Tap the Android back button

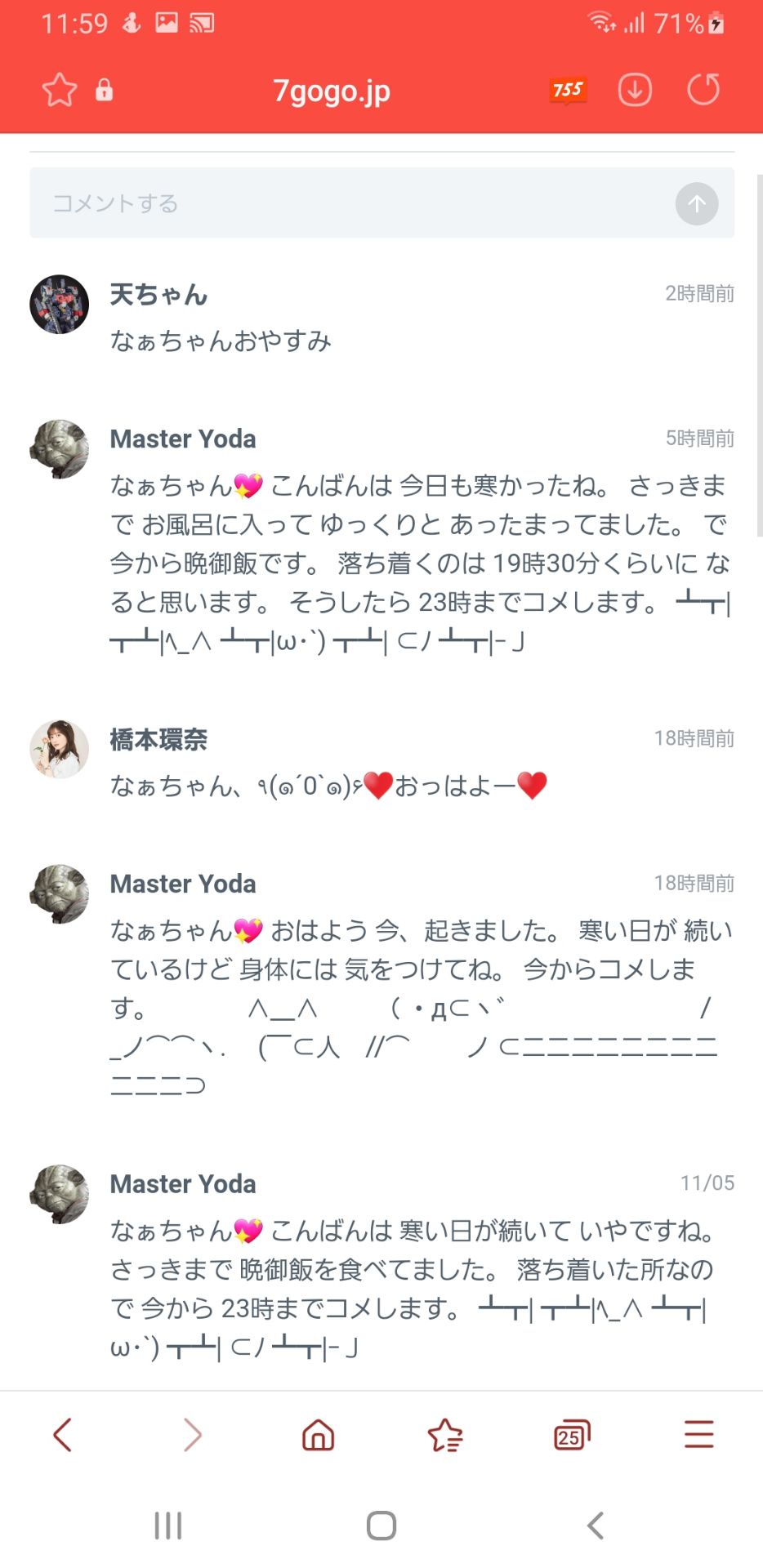click(594, 1524)
